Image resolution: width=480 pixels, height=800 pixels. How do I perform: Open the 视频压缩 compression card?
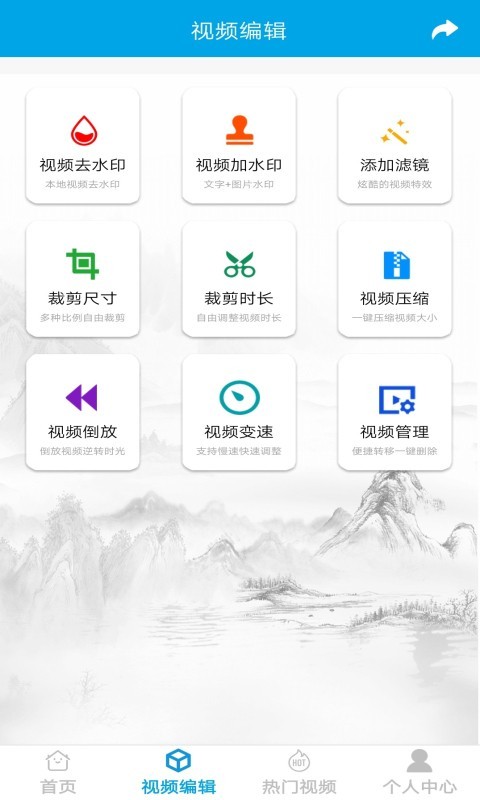tap(395, 279)
